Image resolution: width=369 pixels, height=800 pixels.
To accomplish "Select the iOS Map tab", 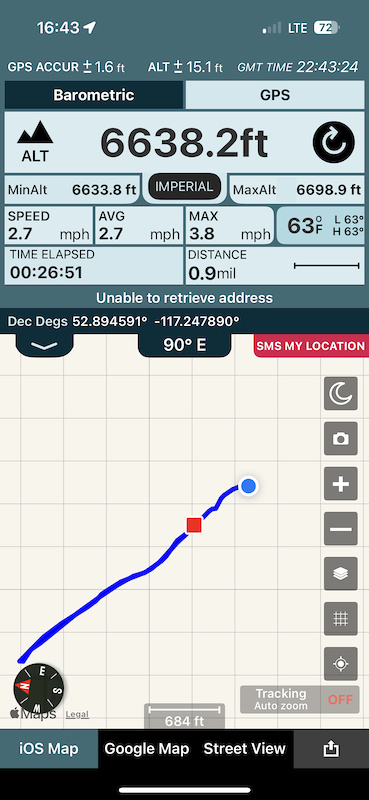I will 49,748.
